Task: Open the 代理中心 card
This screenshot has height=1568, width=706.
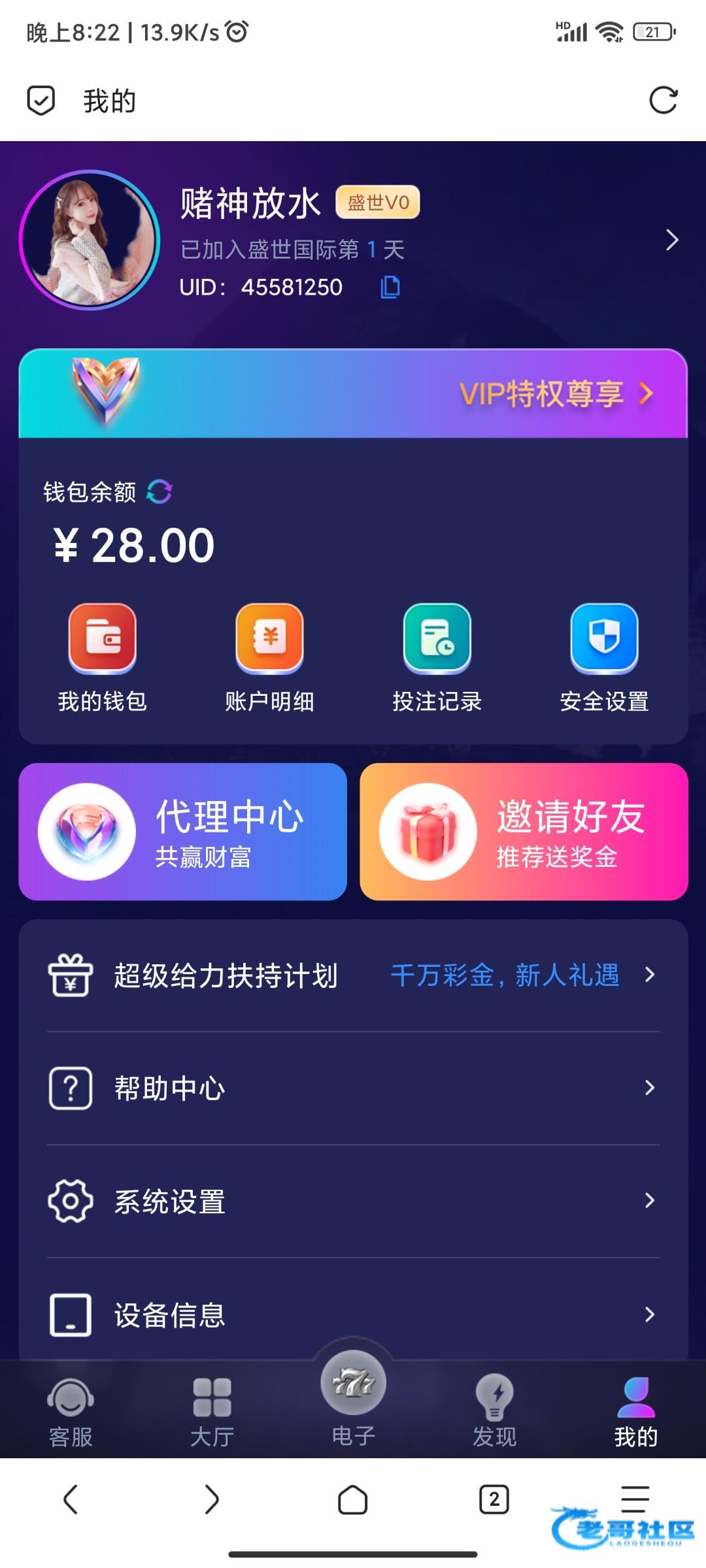Action: point(183,832)
